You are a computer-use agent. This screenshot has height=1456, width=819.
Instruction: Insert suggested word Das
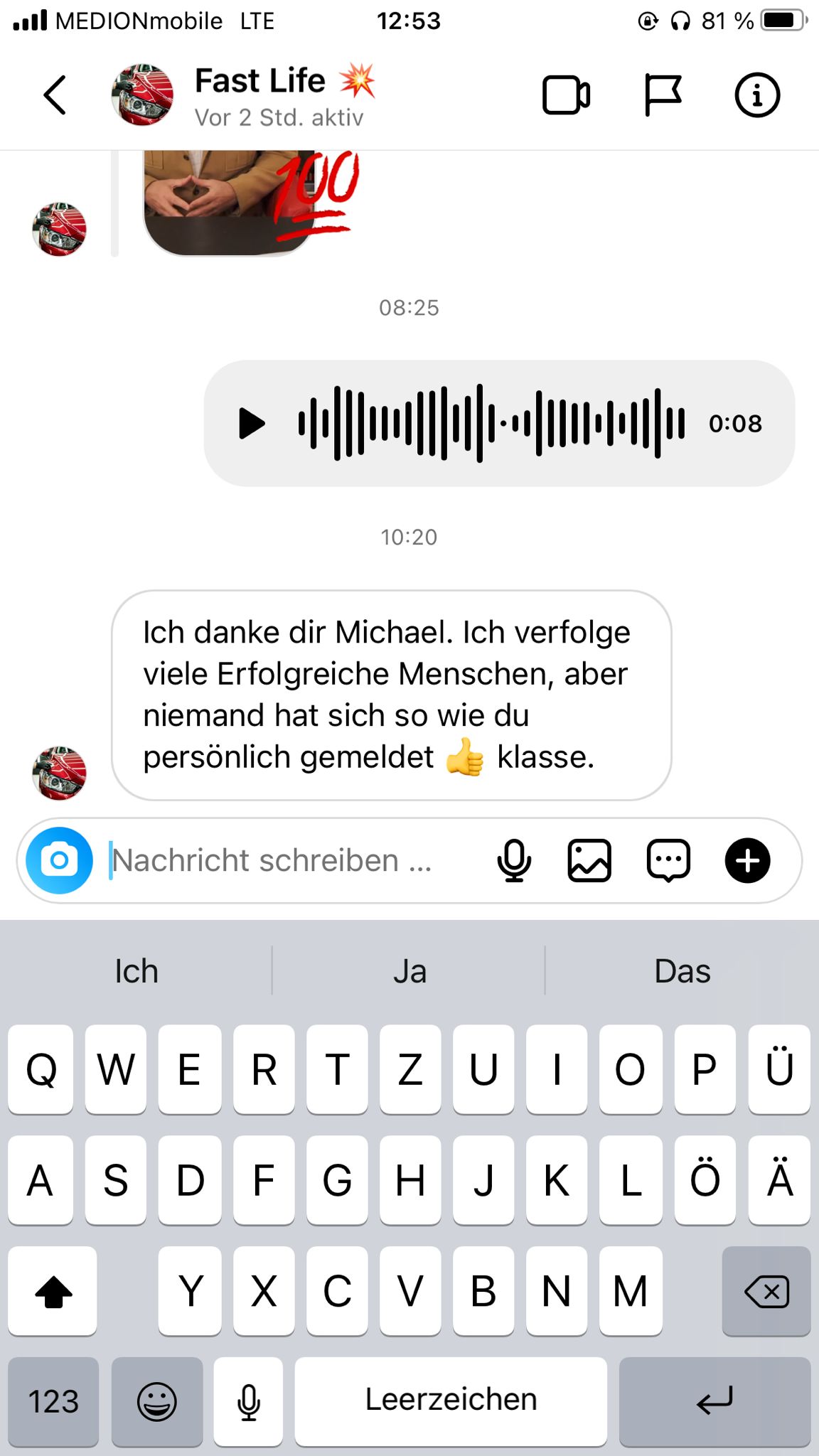682,971
